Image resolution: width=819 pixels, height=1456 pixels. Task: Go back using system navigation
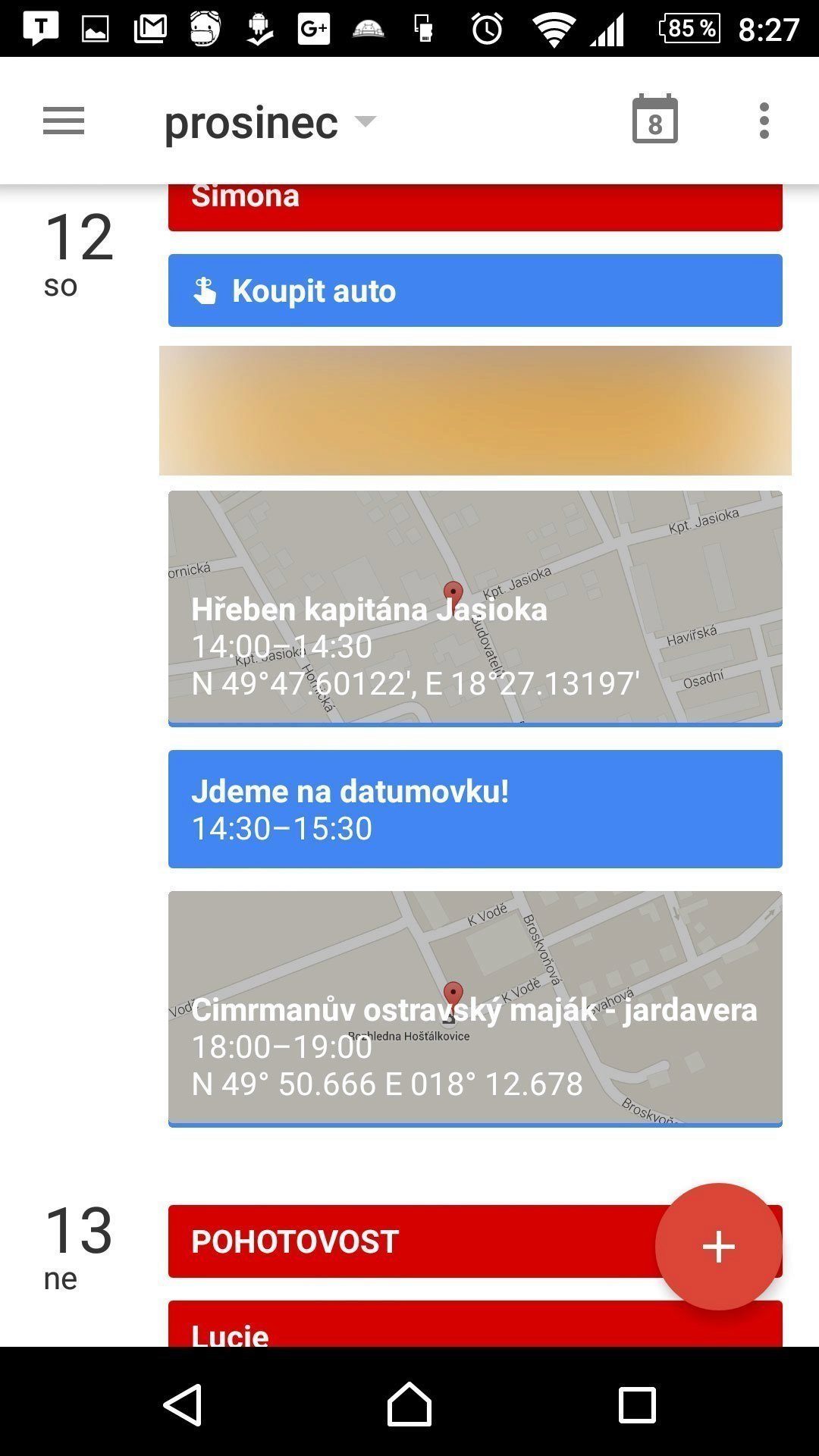[183, 1404]
